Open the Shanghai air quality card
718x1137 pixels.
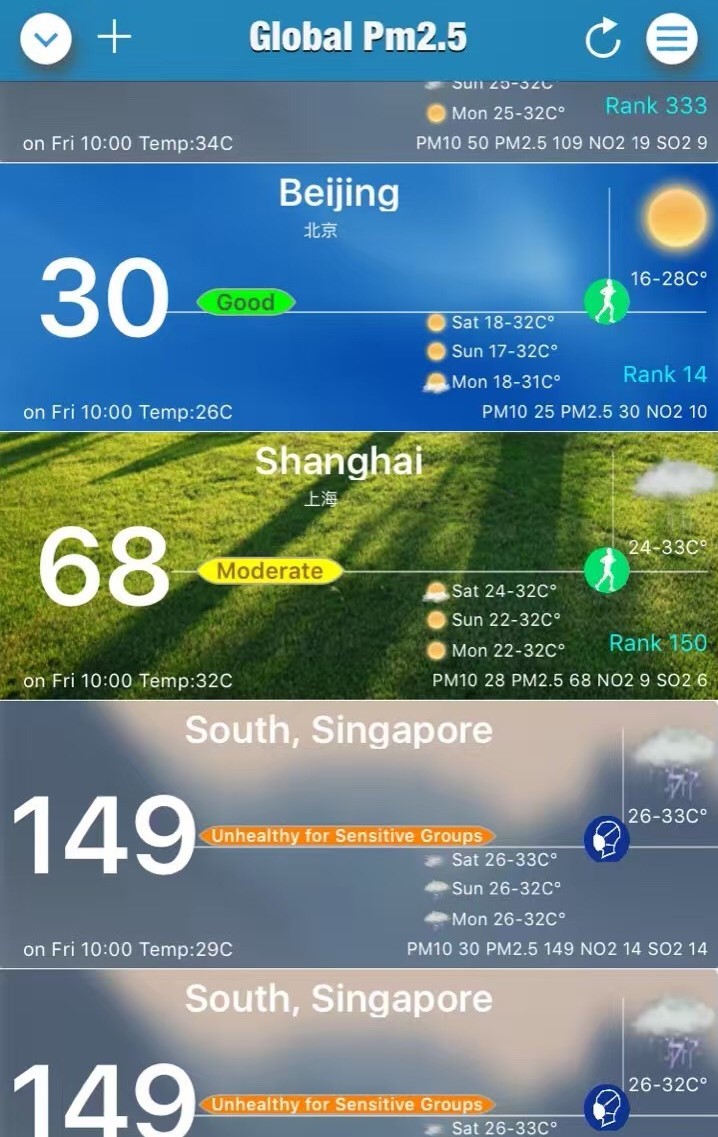point(338,565)
